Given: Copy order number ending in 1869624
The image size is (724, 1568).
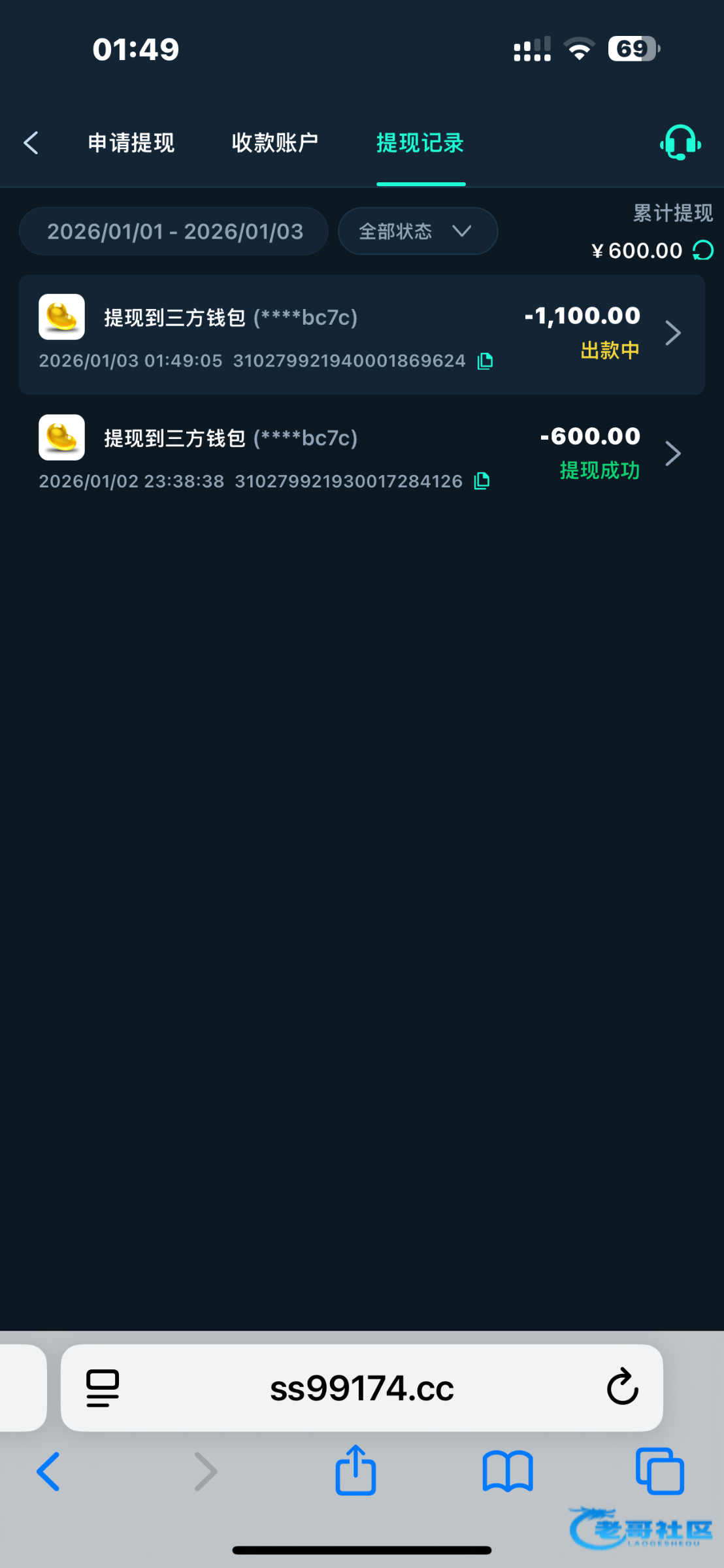Looking at the screenshot, I should point(485,361).
